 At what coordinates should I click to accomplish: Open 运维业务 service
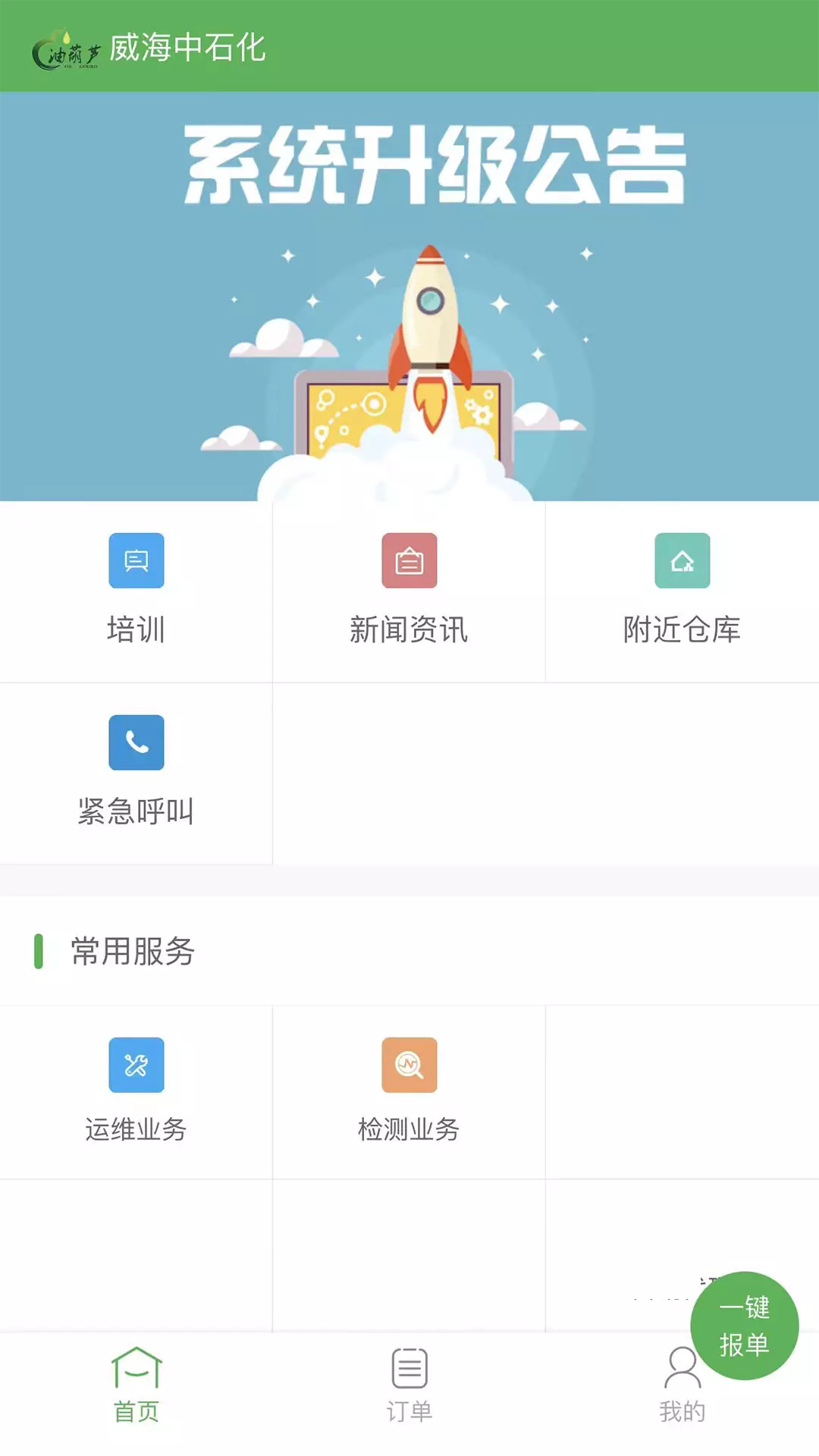(x=136, y=1092)
